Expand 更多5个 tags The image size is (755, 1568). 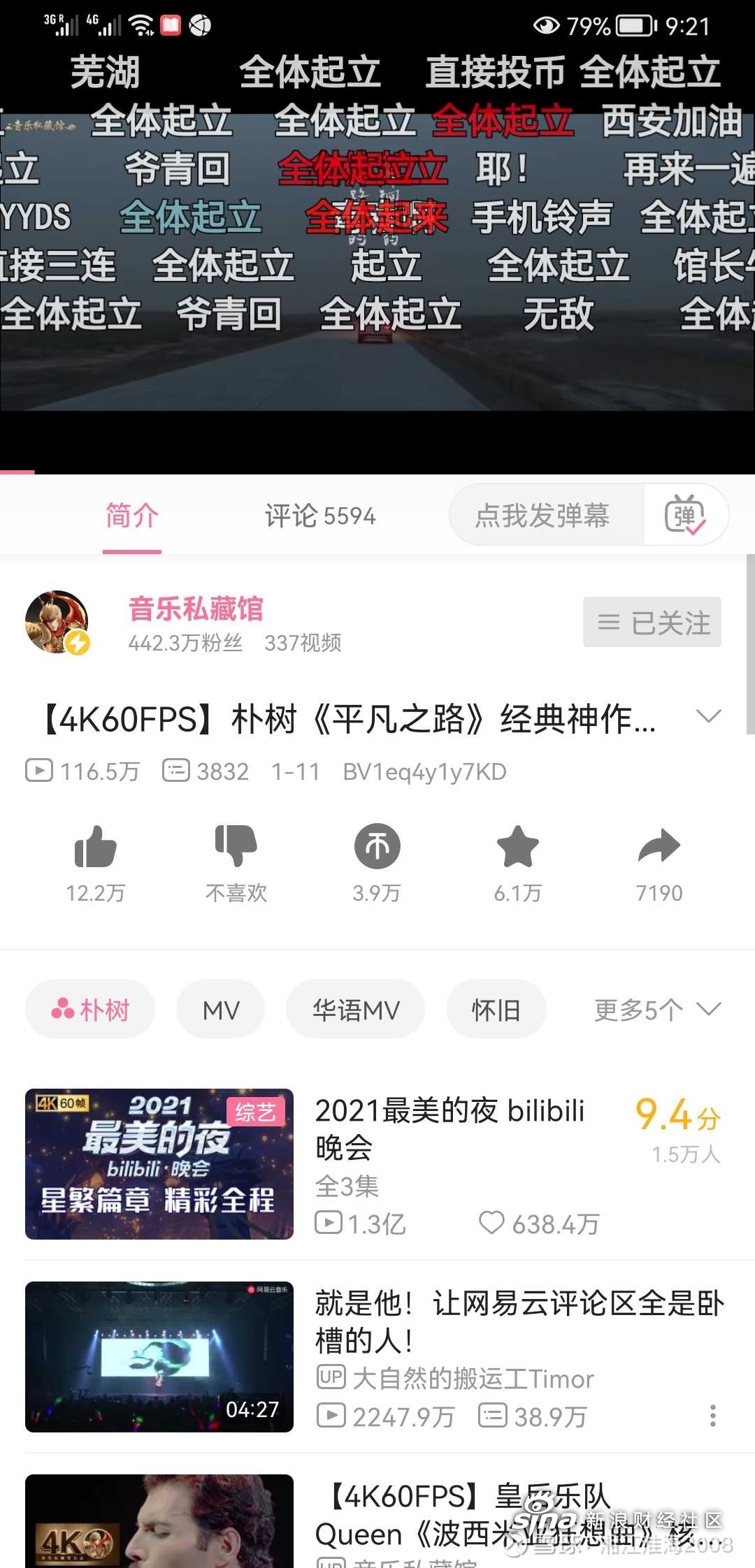(x=656, y=1010)
